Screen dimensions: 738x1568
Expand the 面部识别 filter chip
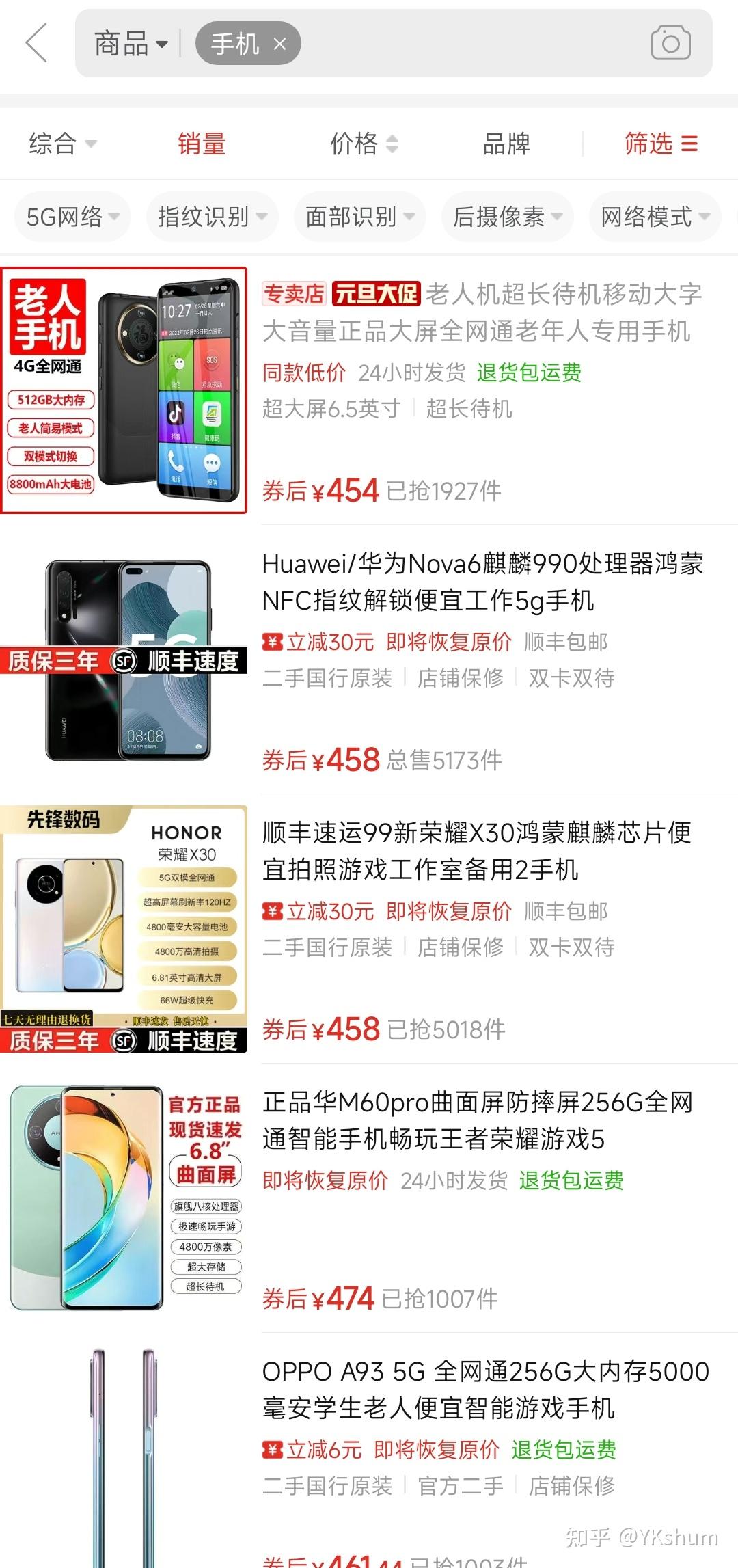tap(360, 217)
